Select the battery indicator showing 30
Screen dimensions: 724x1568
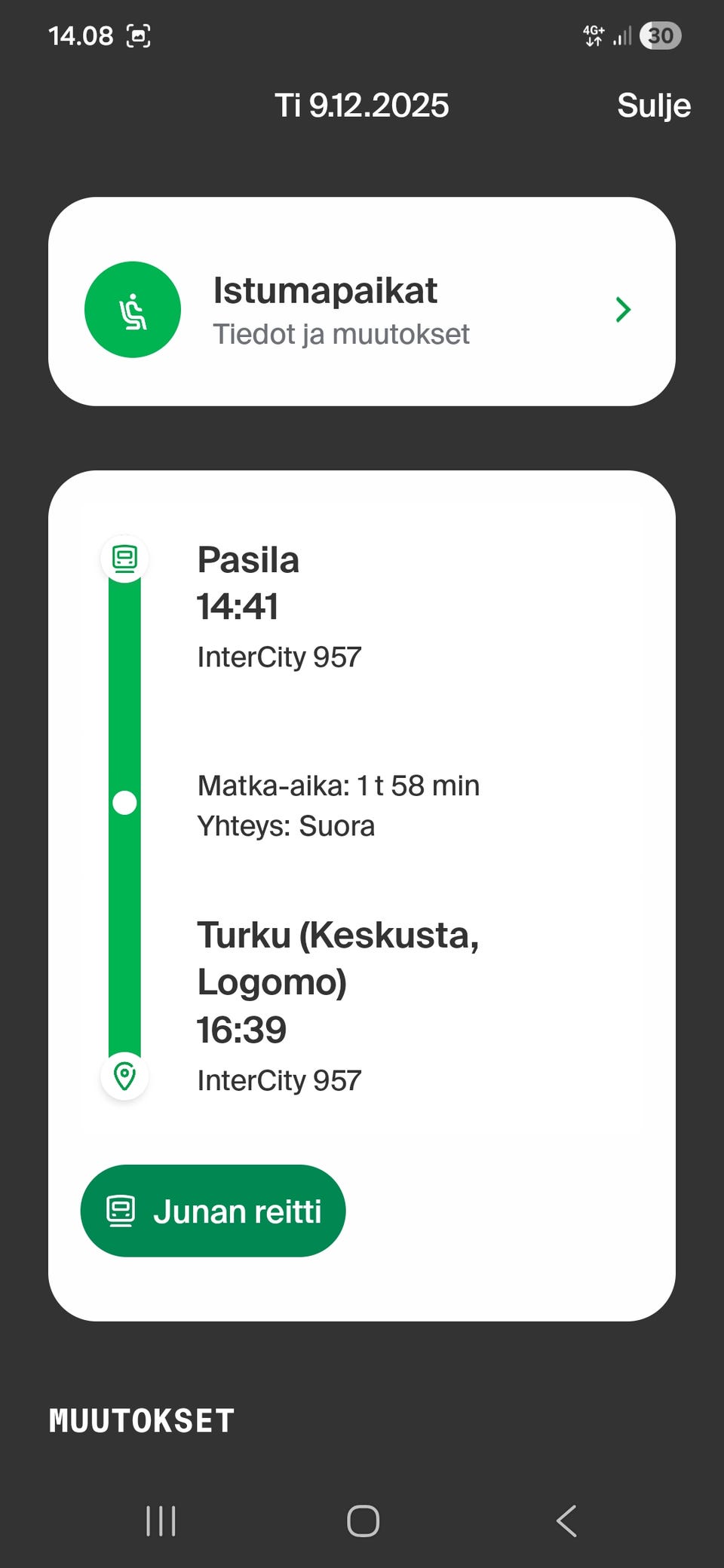pos(660,36)
